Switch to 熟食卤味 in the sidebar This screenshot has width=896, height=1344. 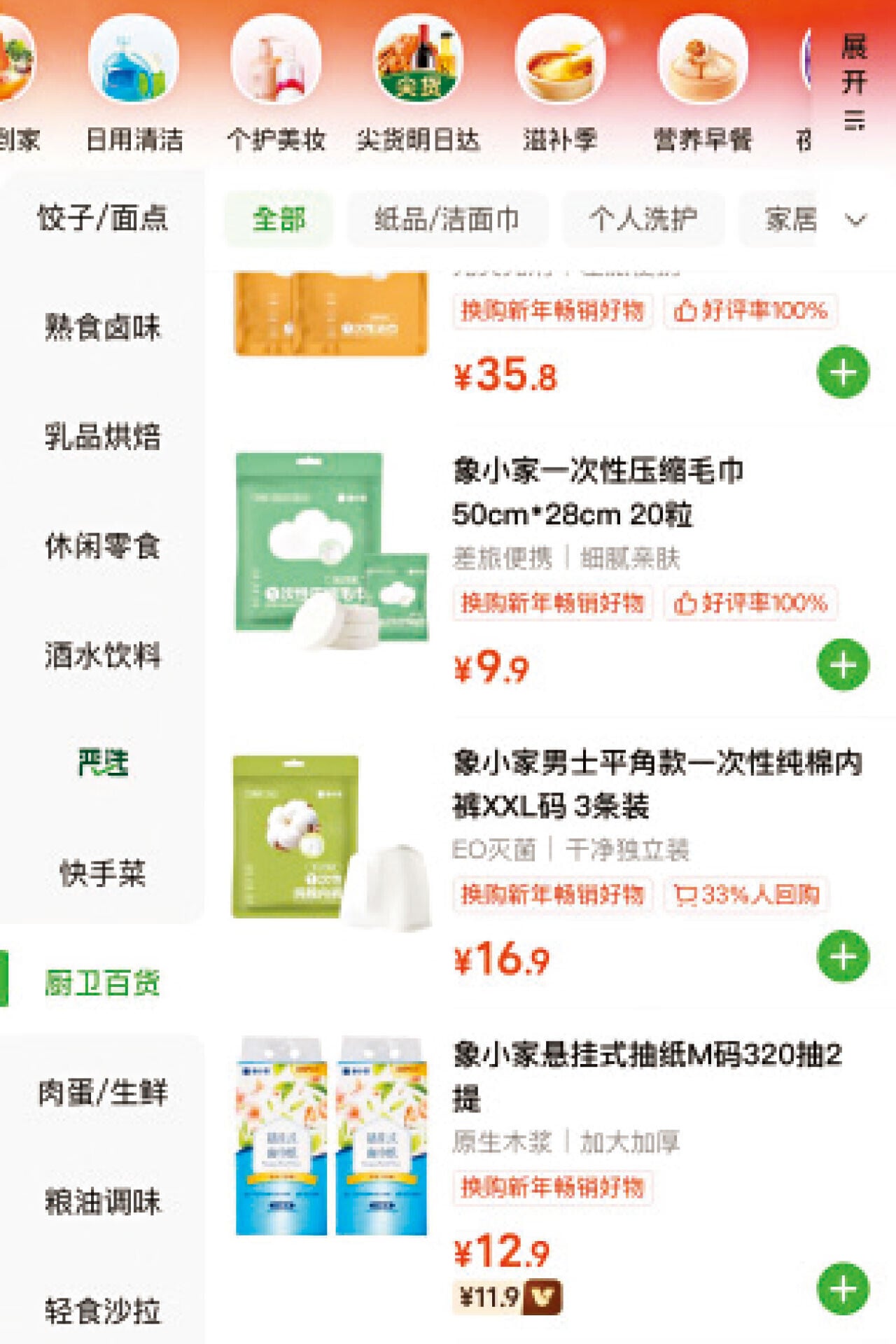pos(102,327)
